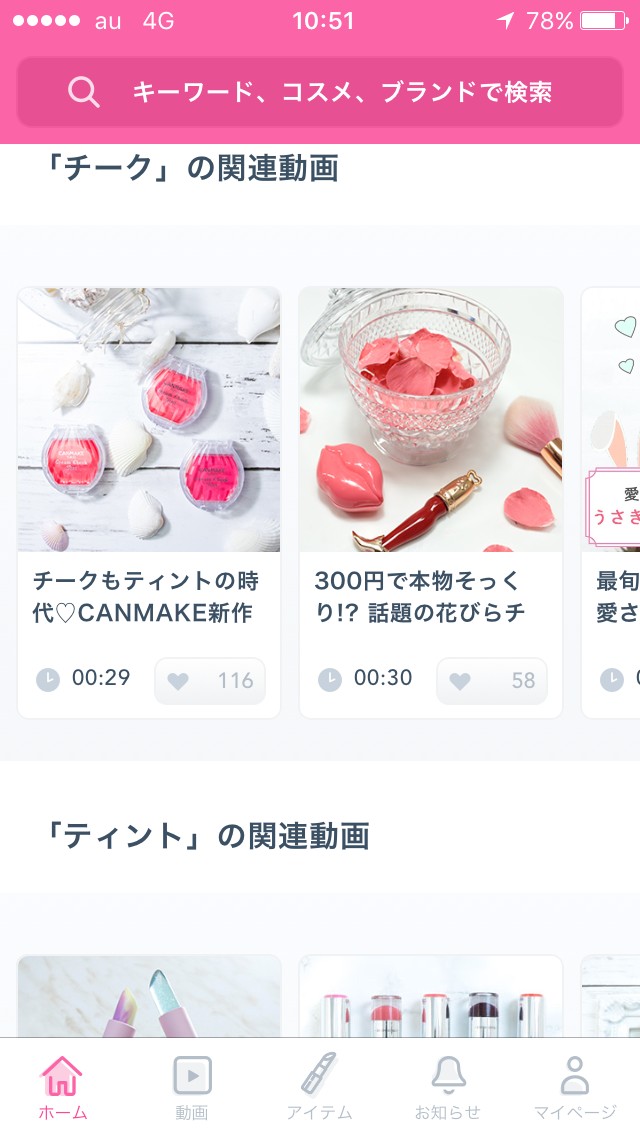Like the 300円 petal cheek video
640x1136 pixels.
pos(491,681)
